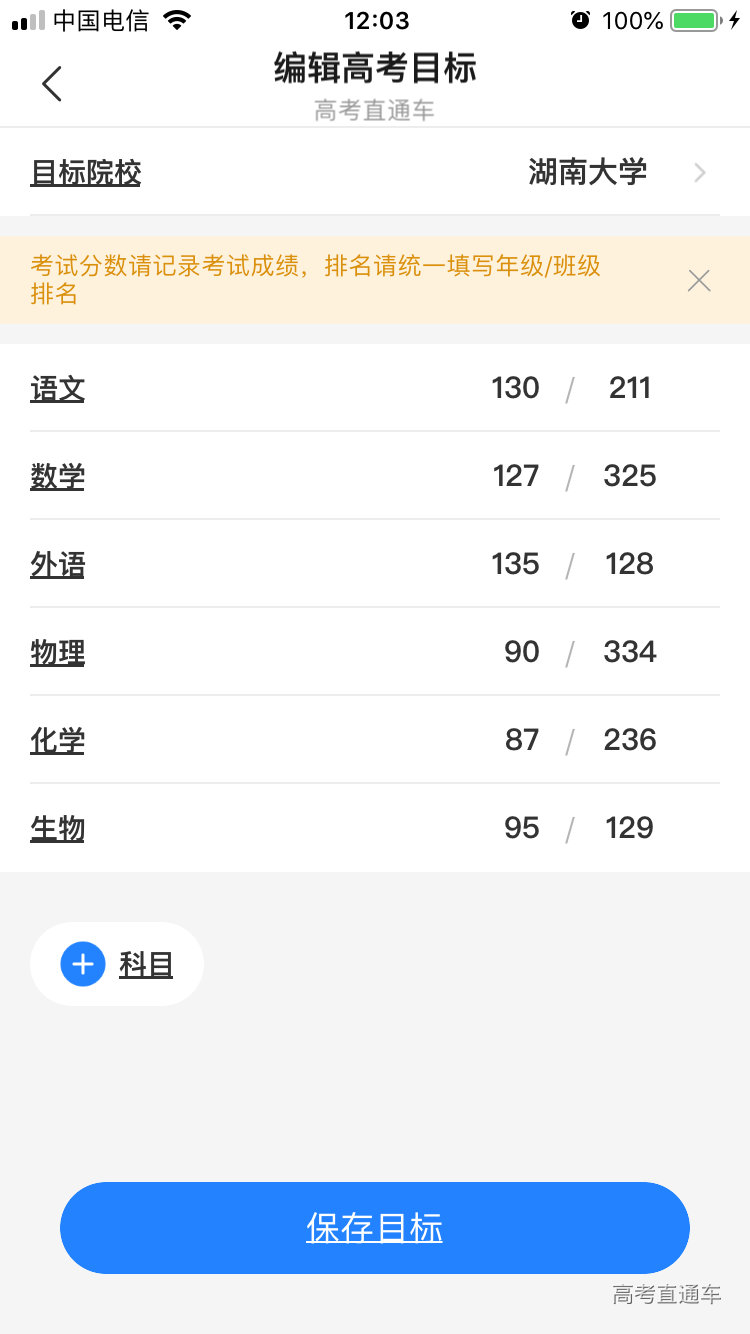Viewport: 750px width, 1334px height.
Task: Change the 数学 ranking of 325
Action: coord(630,476)
